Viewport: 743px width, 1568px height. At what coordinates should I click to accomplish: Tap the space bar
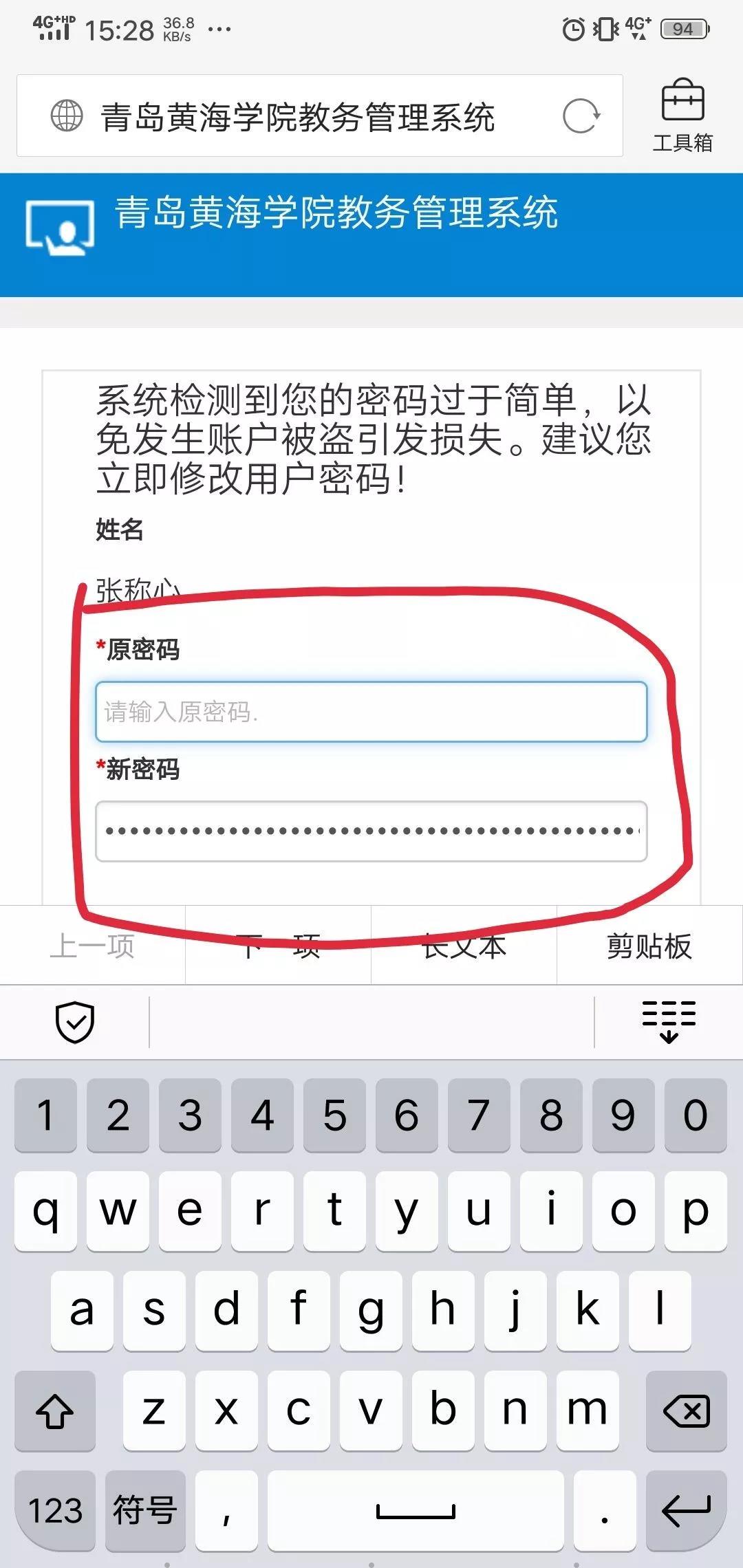(416, 1510)
